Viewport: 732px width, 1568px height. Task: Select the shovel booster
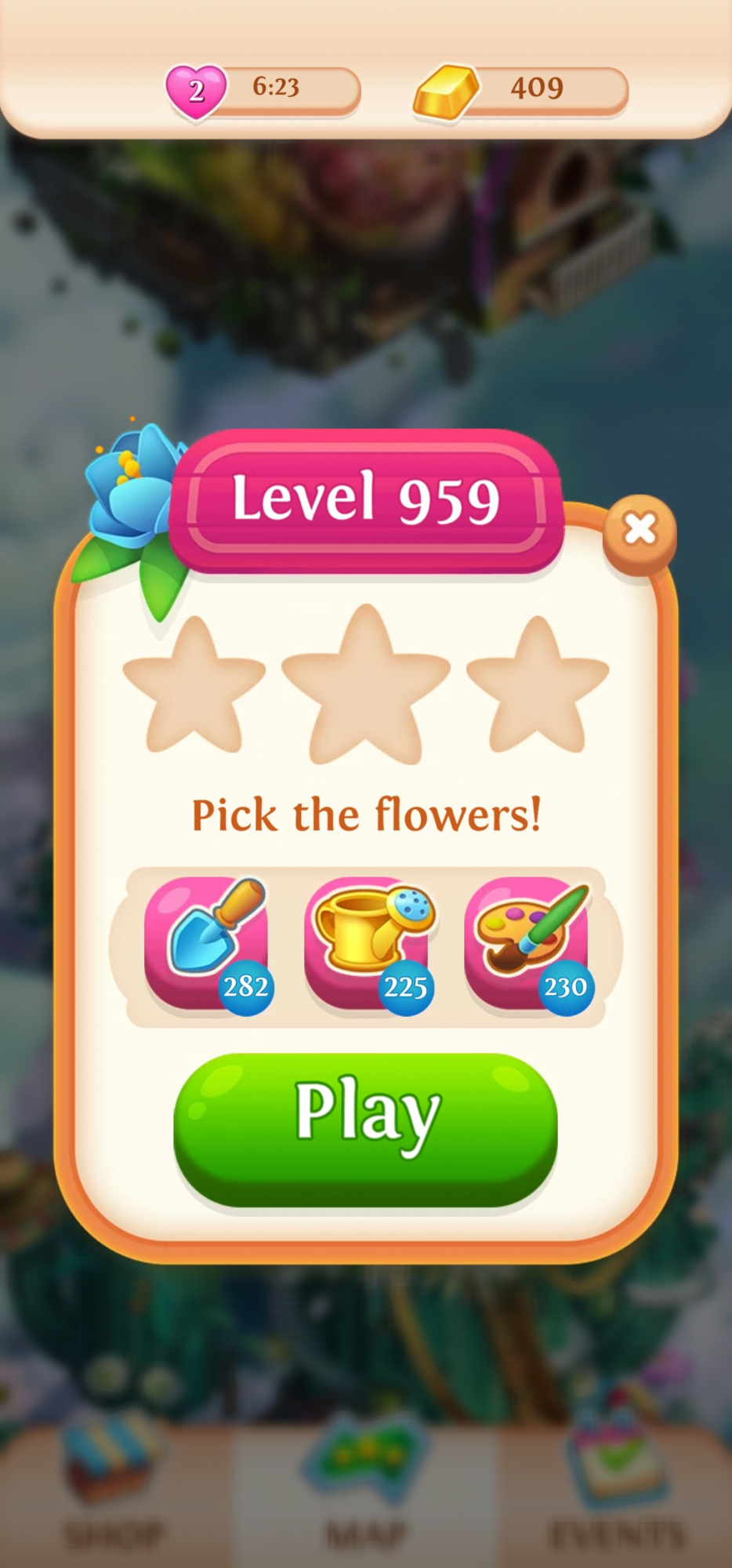coord(208,943)
